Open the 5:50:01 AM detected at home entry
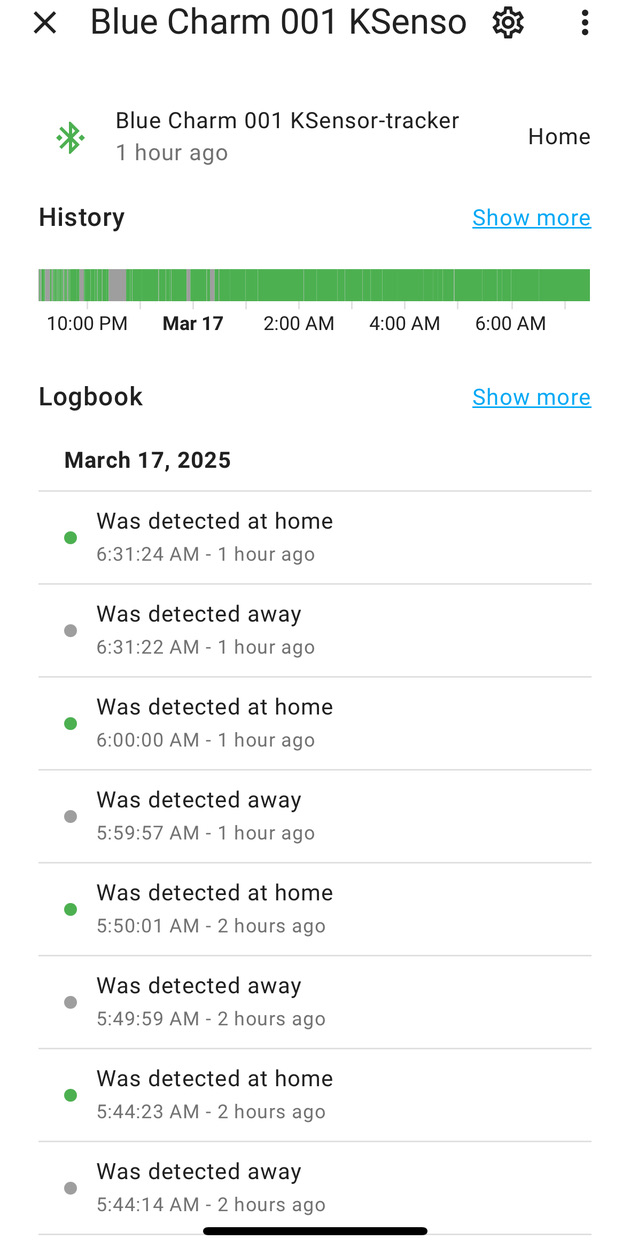This screenshot has height=1248, width=630. pos(315,910)
